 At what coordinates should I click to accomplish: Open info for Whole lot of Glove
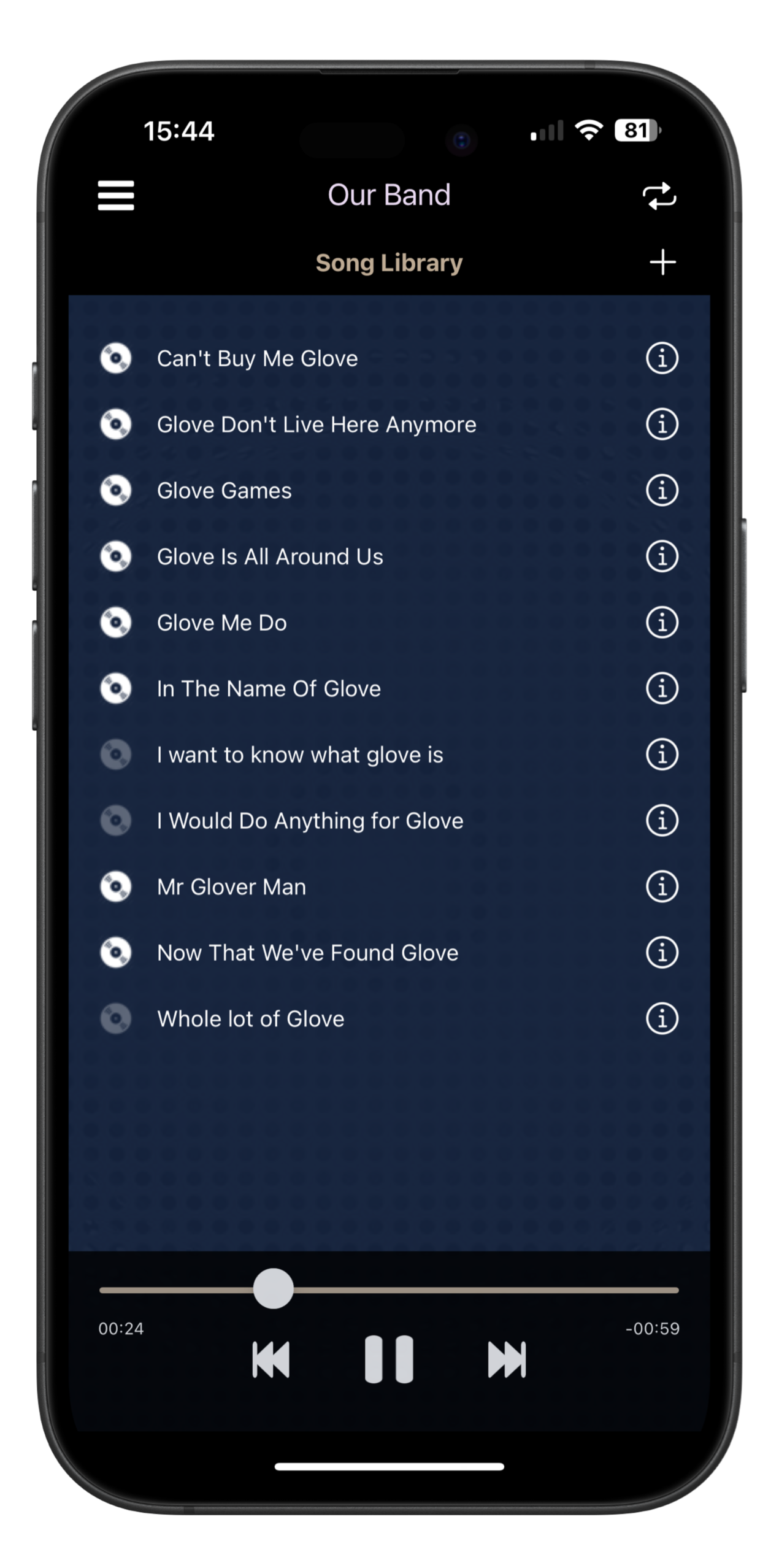tap(662, 1018)
